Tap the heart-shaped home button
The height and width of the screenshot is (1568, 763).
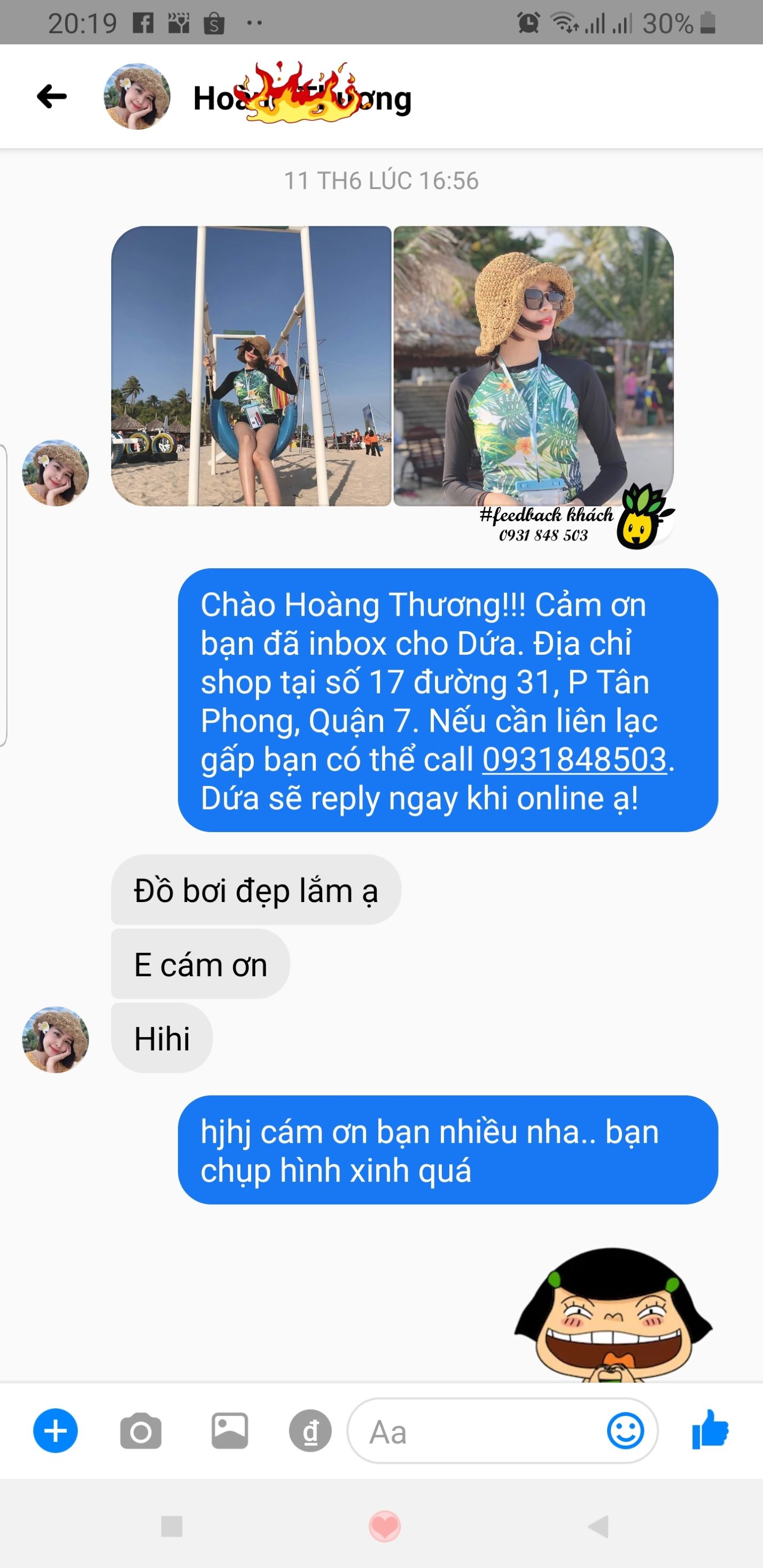[x=384, y=1526]
